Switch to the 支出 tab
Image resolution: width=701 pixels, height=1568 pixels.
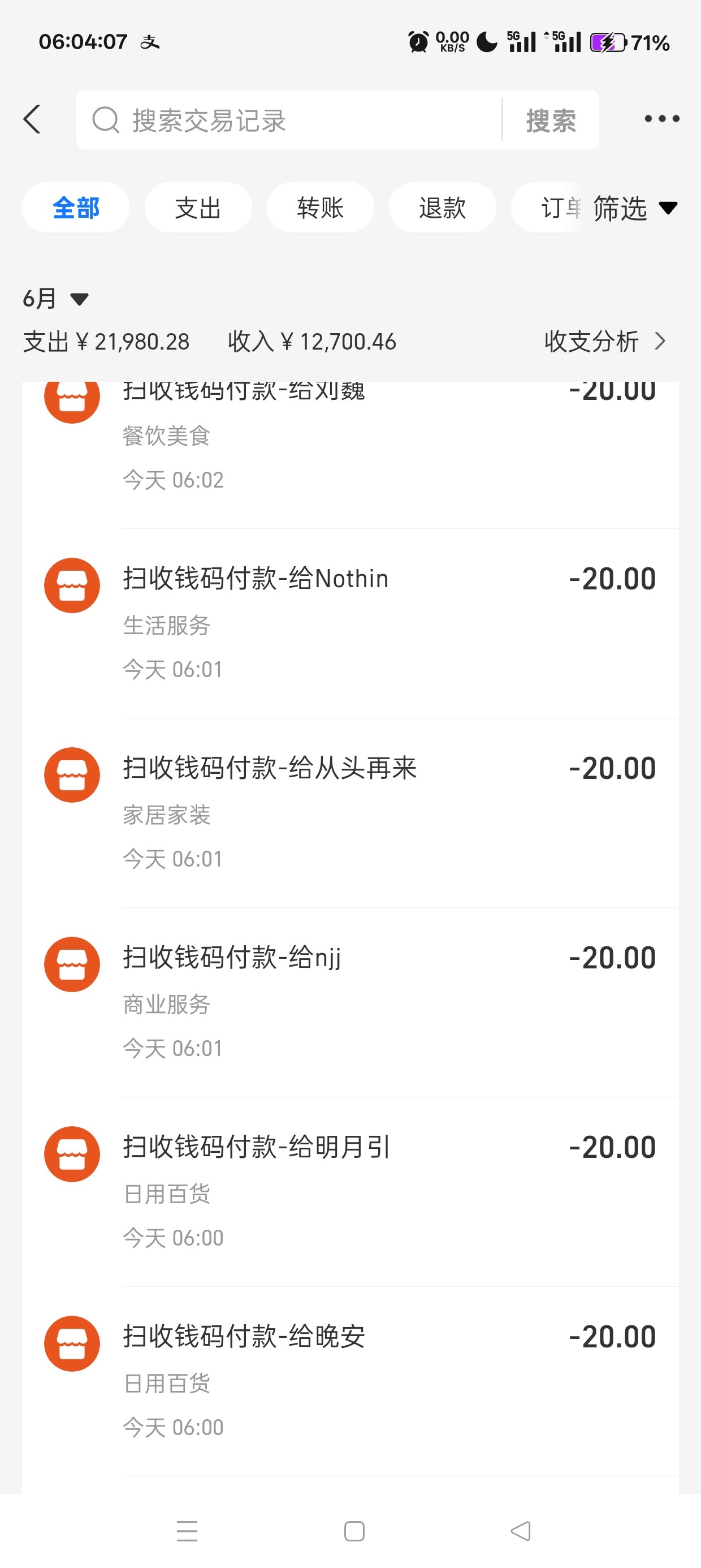[x=198, y=208]
